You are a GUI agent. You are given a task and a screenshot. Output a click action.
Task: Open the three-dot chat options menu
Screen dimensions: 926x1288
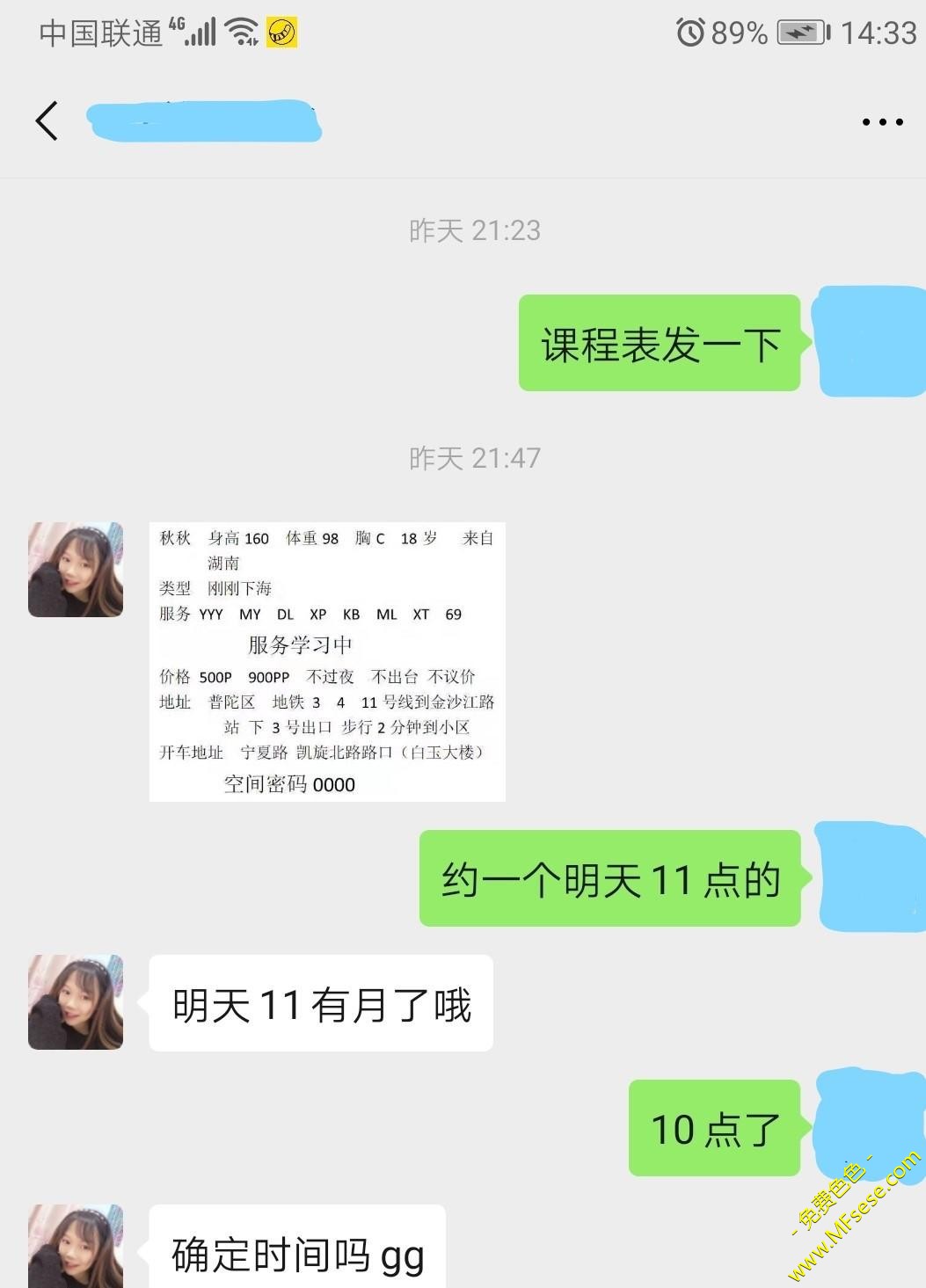click(882, 122)
